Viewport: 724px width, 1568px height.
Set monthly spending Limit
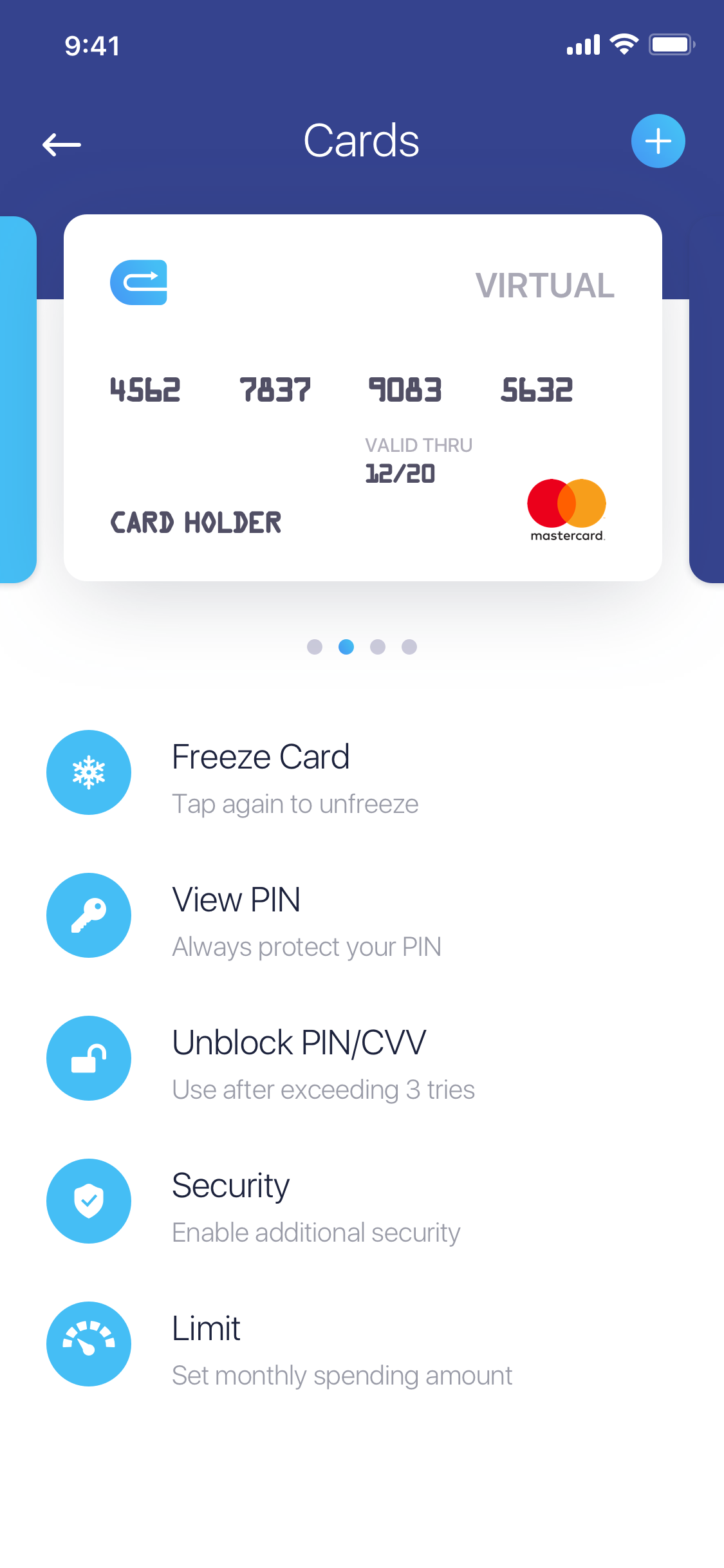point(206,1344)
